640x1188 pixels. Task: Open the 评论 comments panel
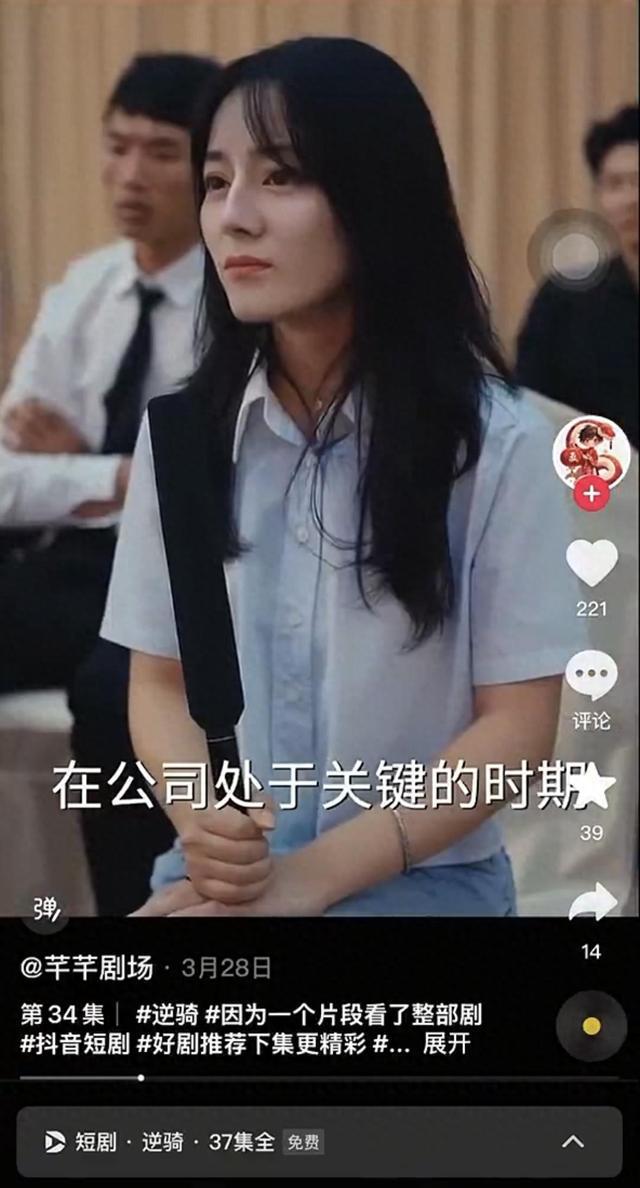pos(591,678)
